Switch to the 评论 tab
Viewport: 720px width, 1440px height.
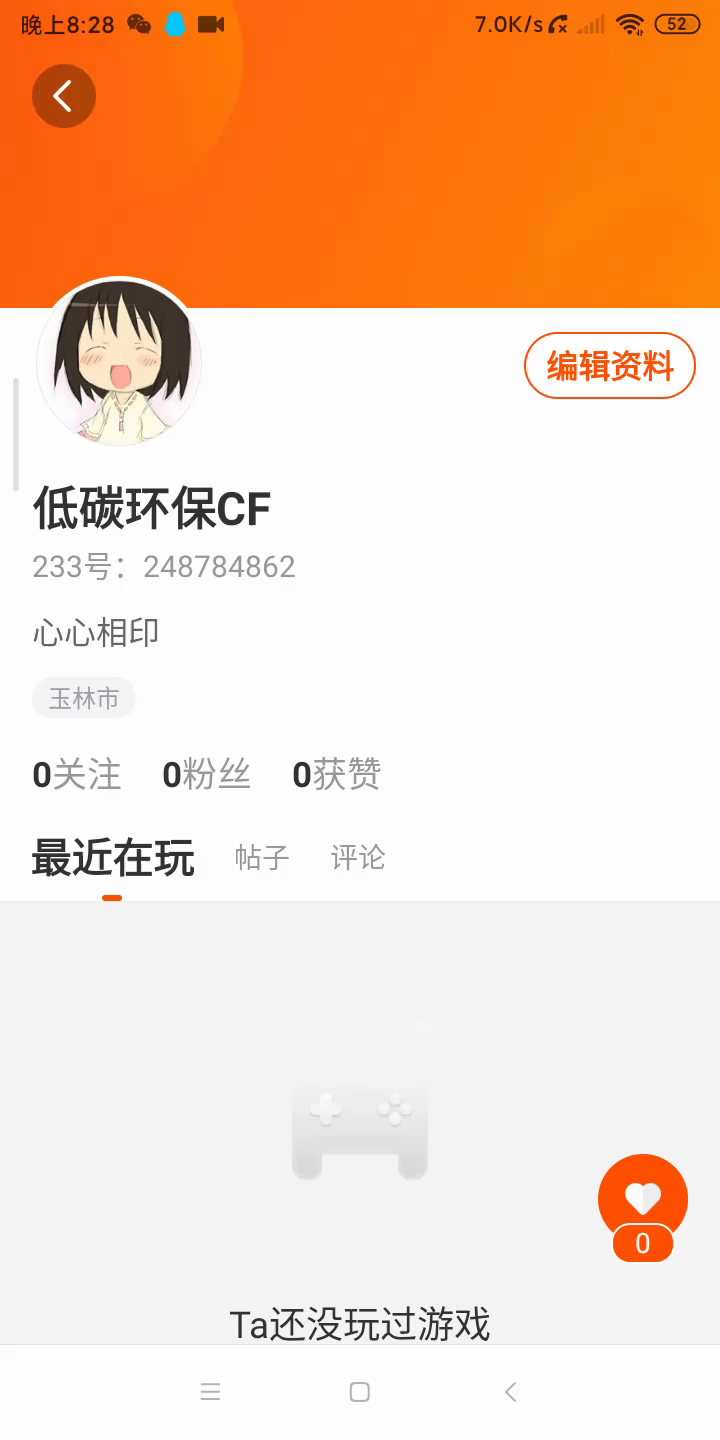358,858
